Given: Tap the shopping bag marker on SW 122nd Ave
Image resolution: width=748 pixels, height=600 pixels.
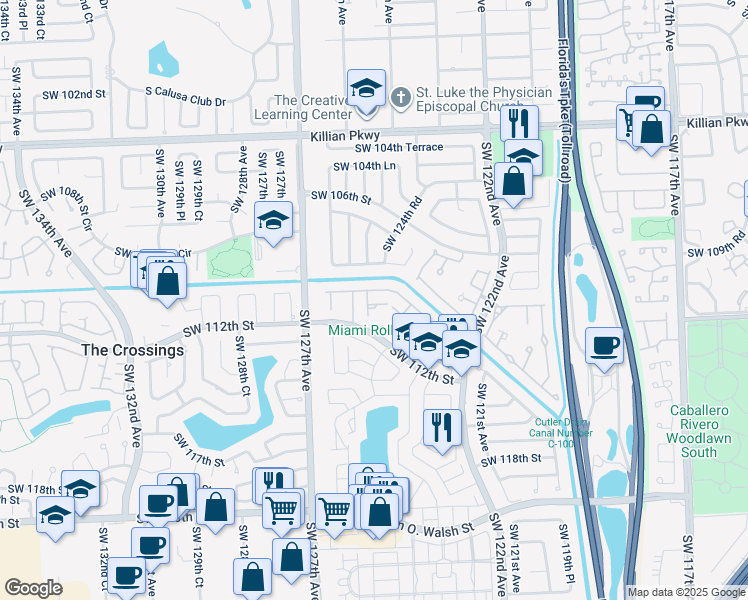Looking at the screenshot, I should pyautogui.click(x=513, y=182).
